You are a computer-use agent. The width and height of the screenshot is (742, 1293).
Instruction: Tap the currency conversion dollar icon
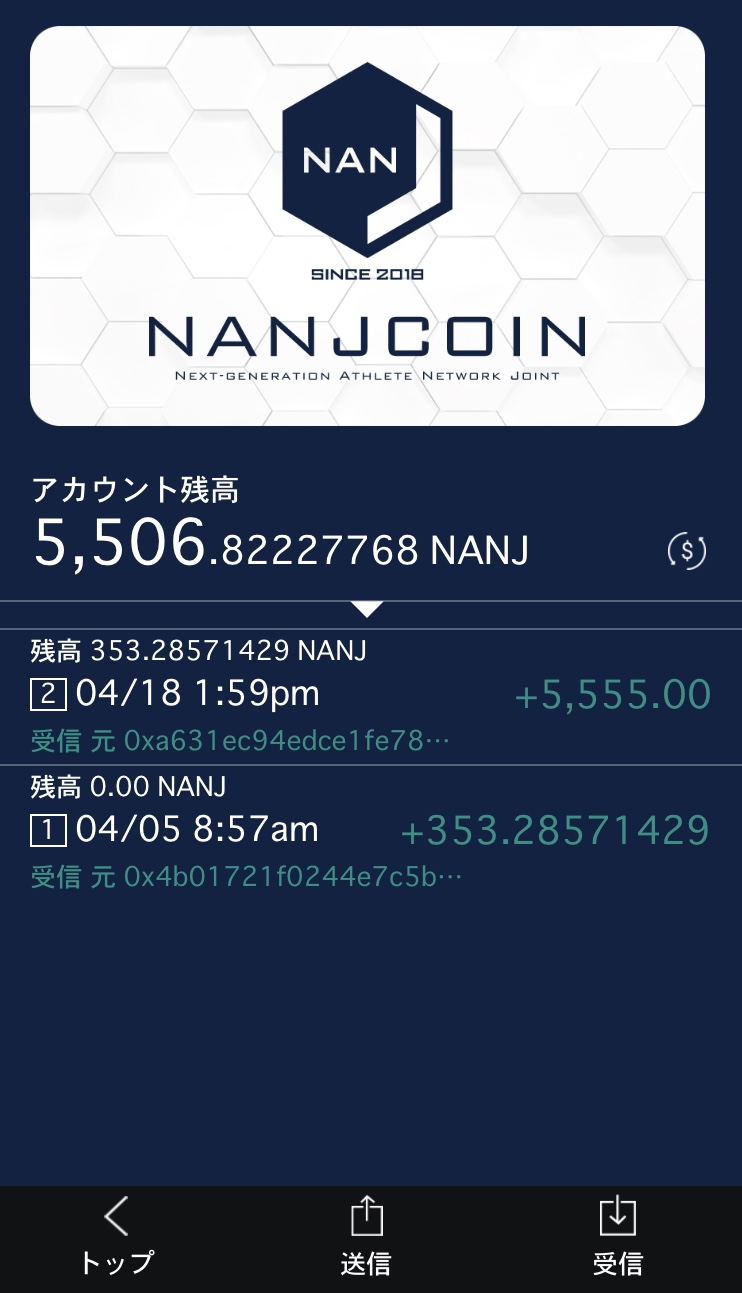pos(687,550)
